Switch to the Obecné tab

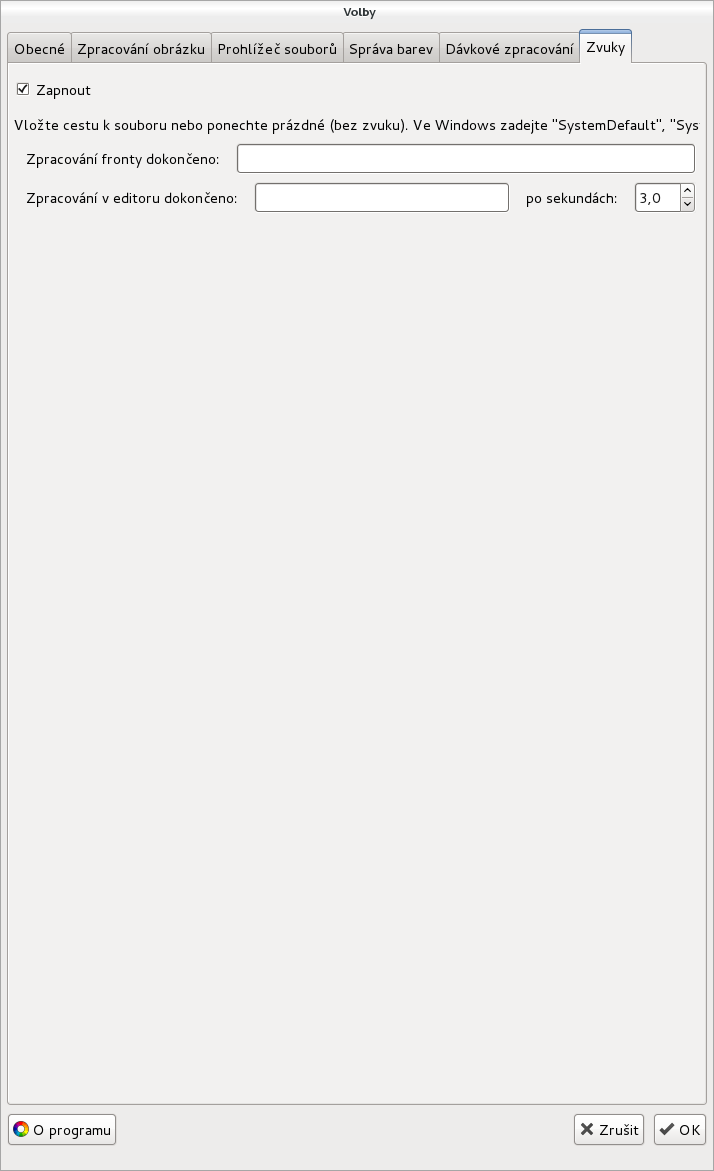point(40,49)
